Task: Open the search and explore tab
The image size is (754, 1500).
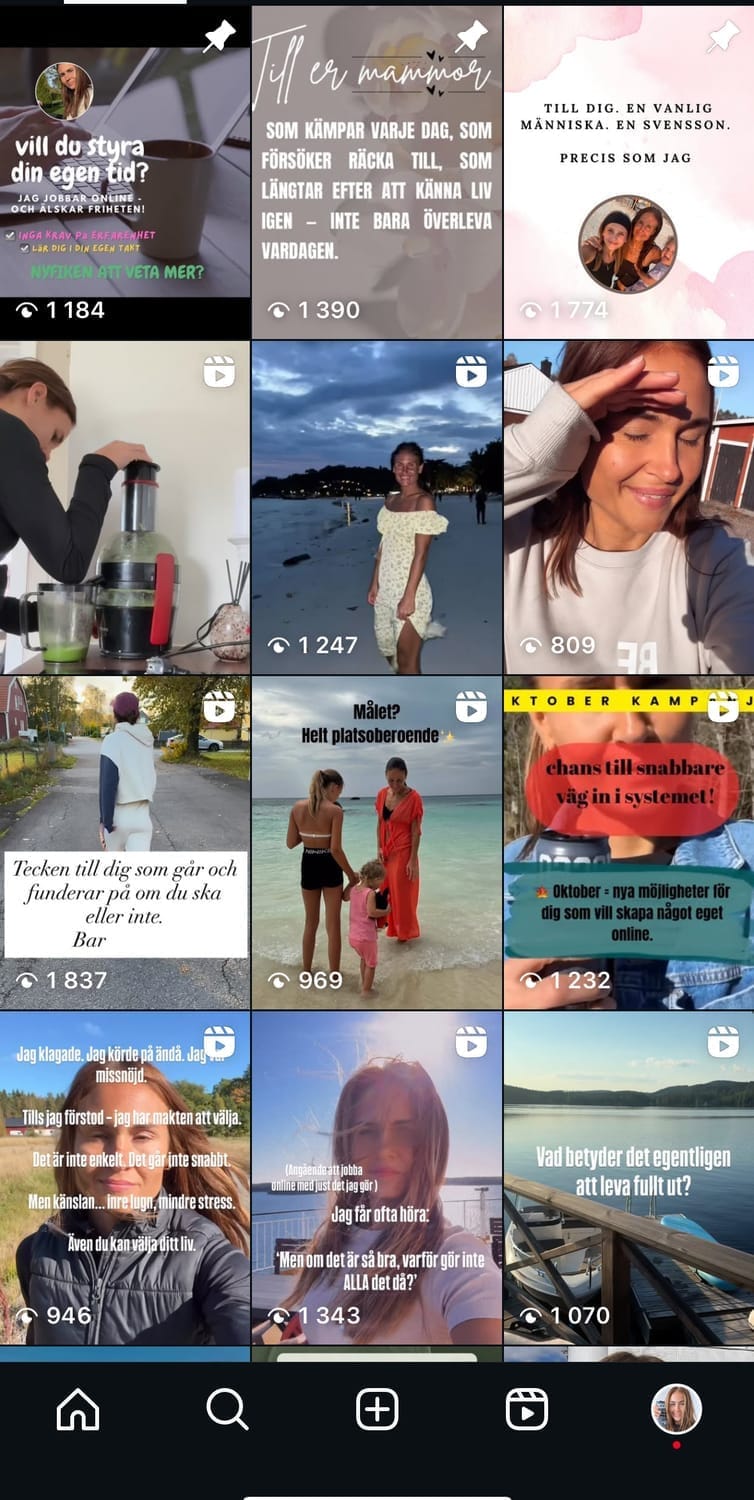Action: (x=227, y=1410)
